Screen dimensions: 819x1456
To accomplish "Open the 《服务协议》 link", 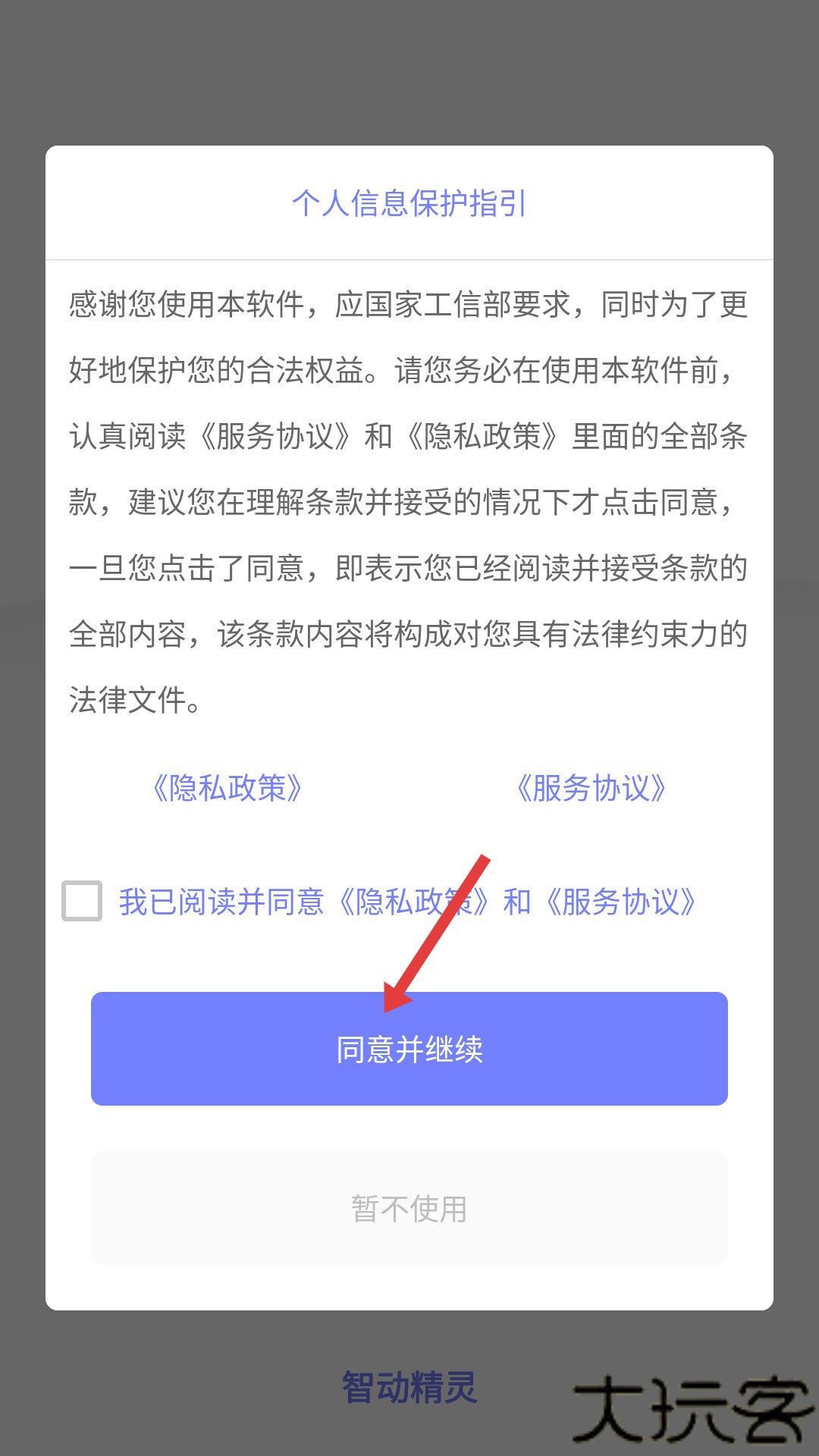I will point(591,788).
